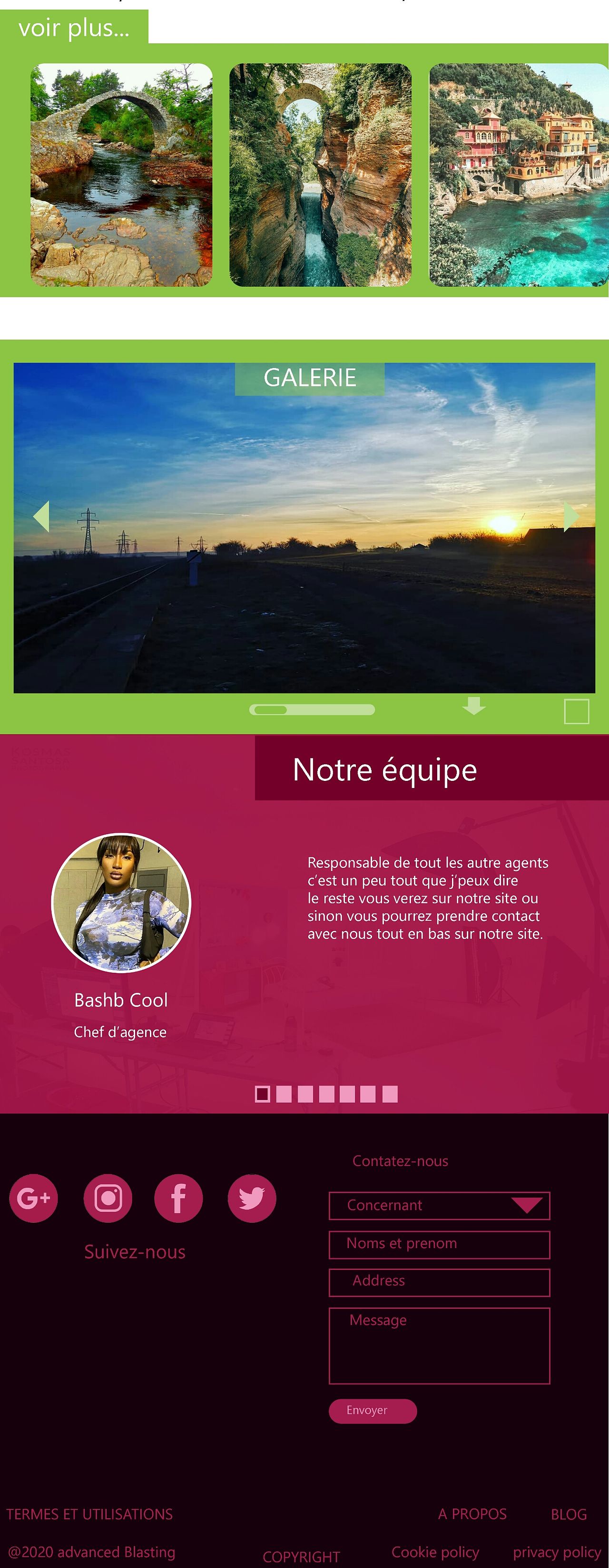The image size is (609, 1568).
Task: Expand the Concernant dropdown
Action: click(526, 1205)
